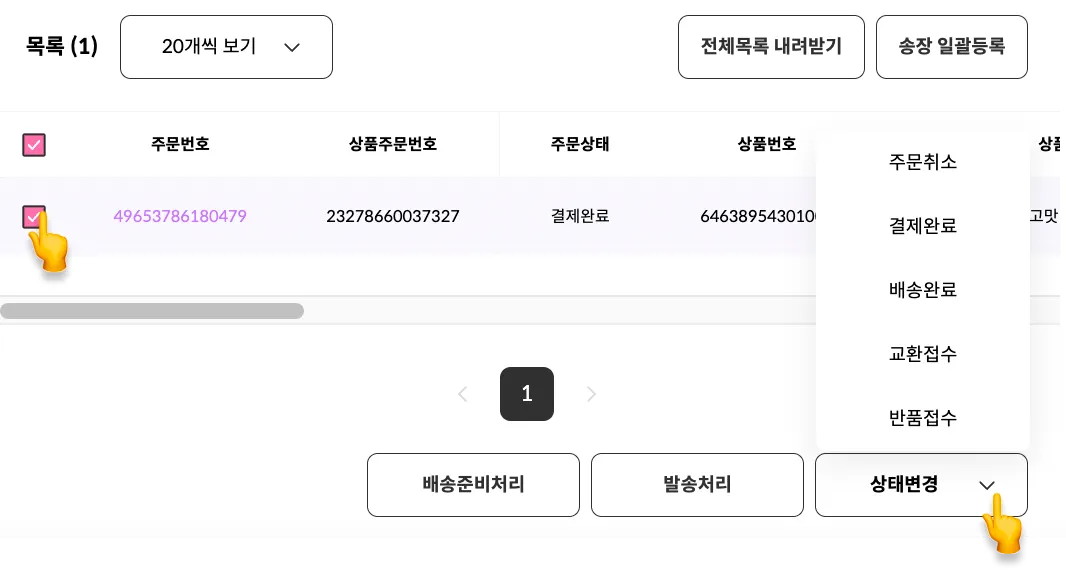Tap the 송장 일괄등록 button
The image size is (1066, 570).
pos(951,47)
